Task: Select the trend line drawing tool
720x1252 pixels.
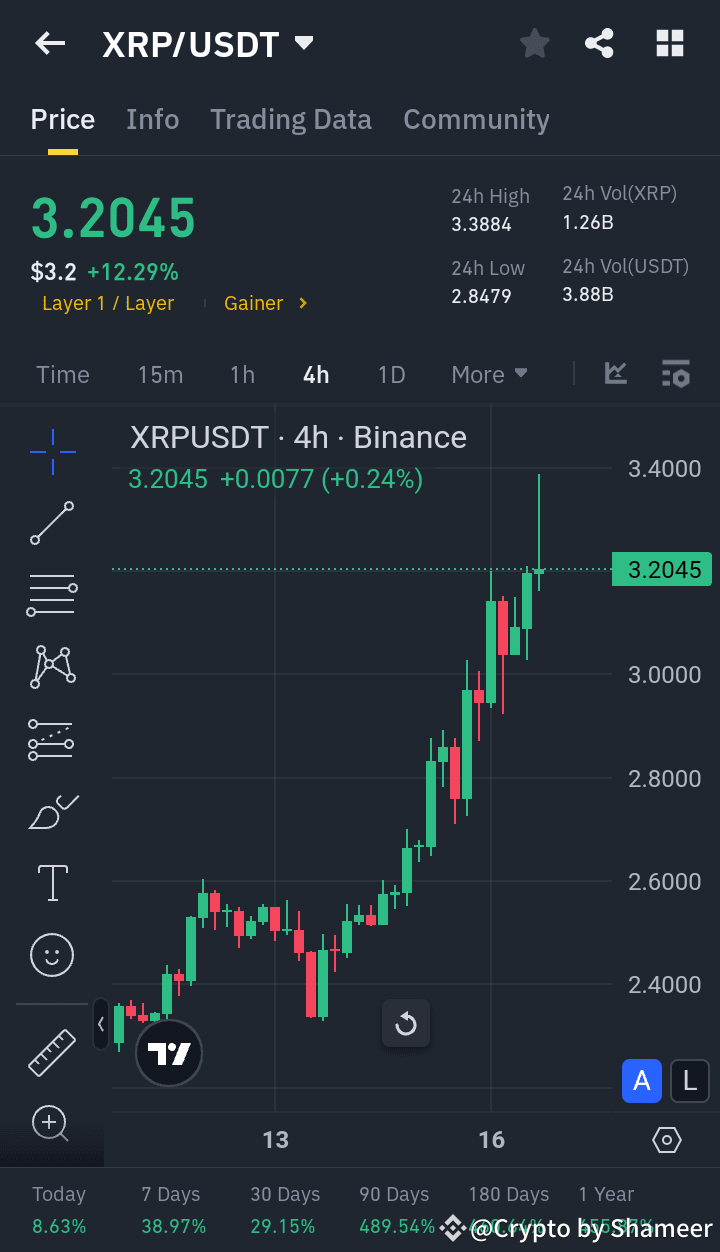Action: point(51,523)
